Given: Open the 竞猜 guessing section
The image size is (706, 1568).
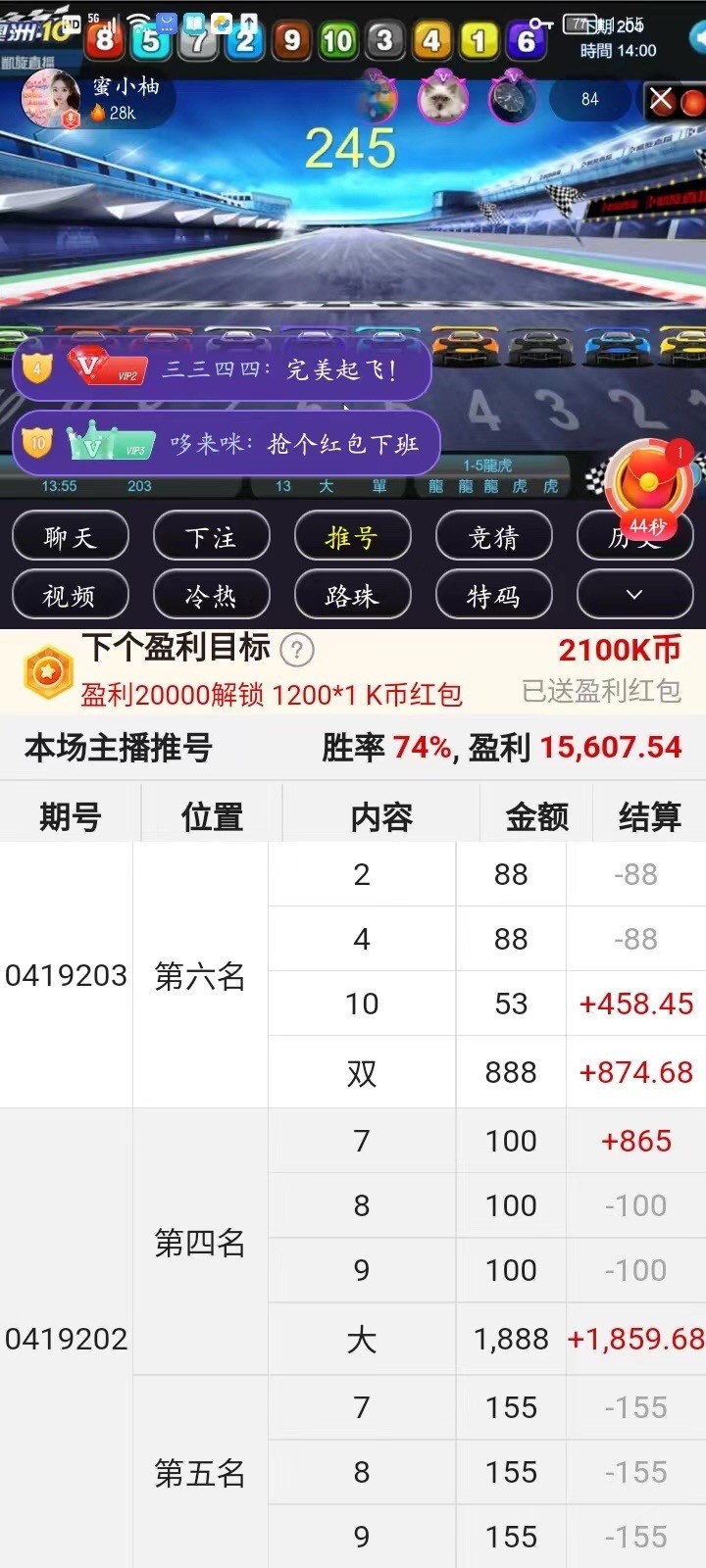Looking at the screenshot, I should click(493, 537).
